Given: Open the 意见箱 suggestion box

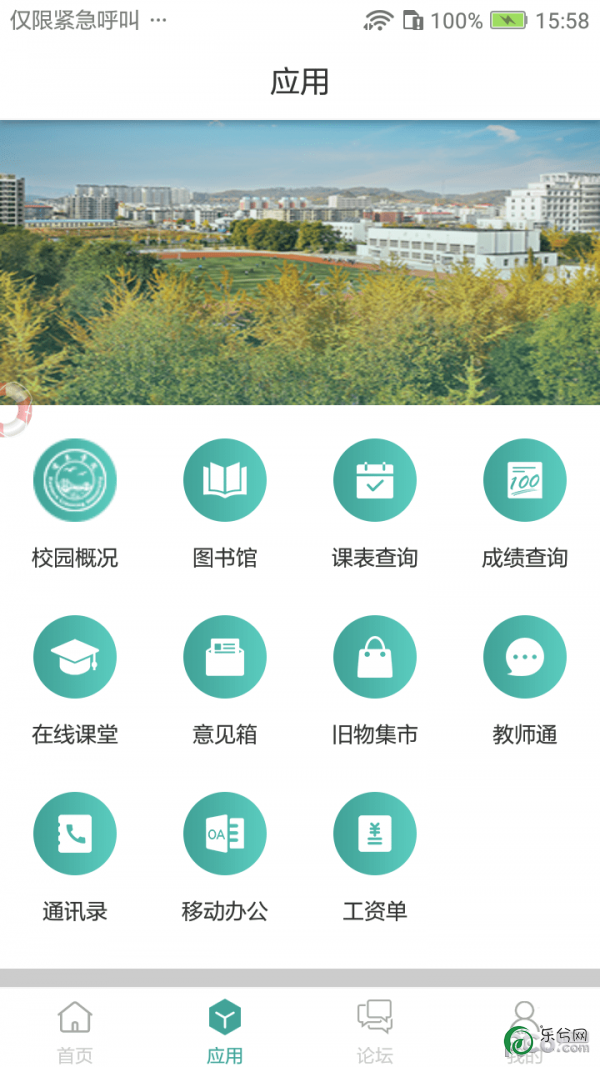Looking at the screenshot, I should tap(225, 658).
